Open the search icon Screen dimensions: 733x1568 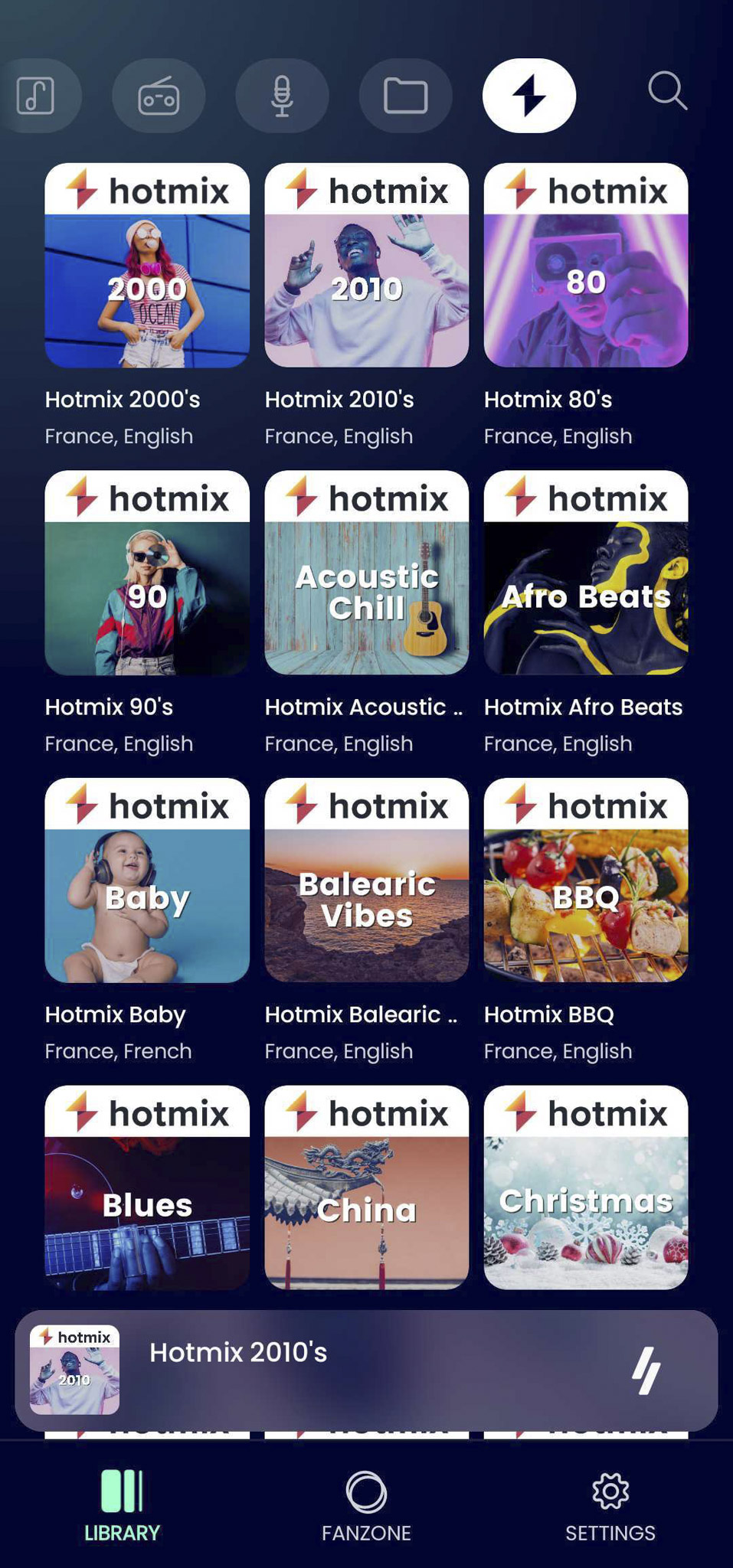[x=667, y=93]
